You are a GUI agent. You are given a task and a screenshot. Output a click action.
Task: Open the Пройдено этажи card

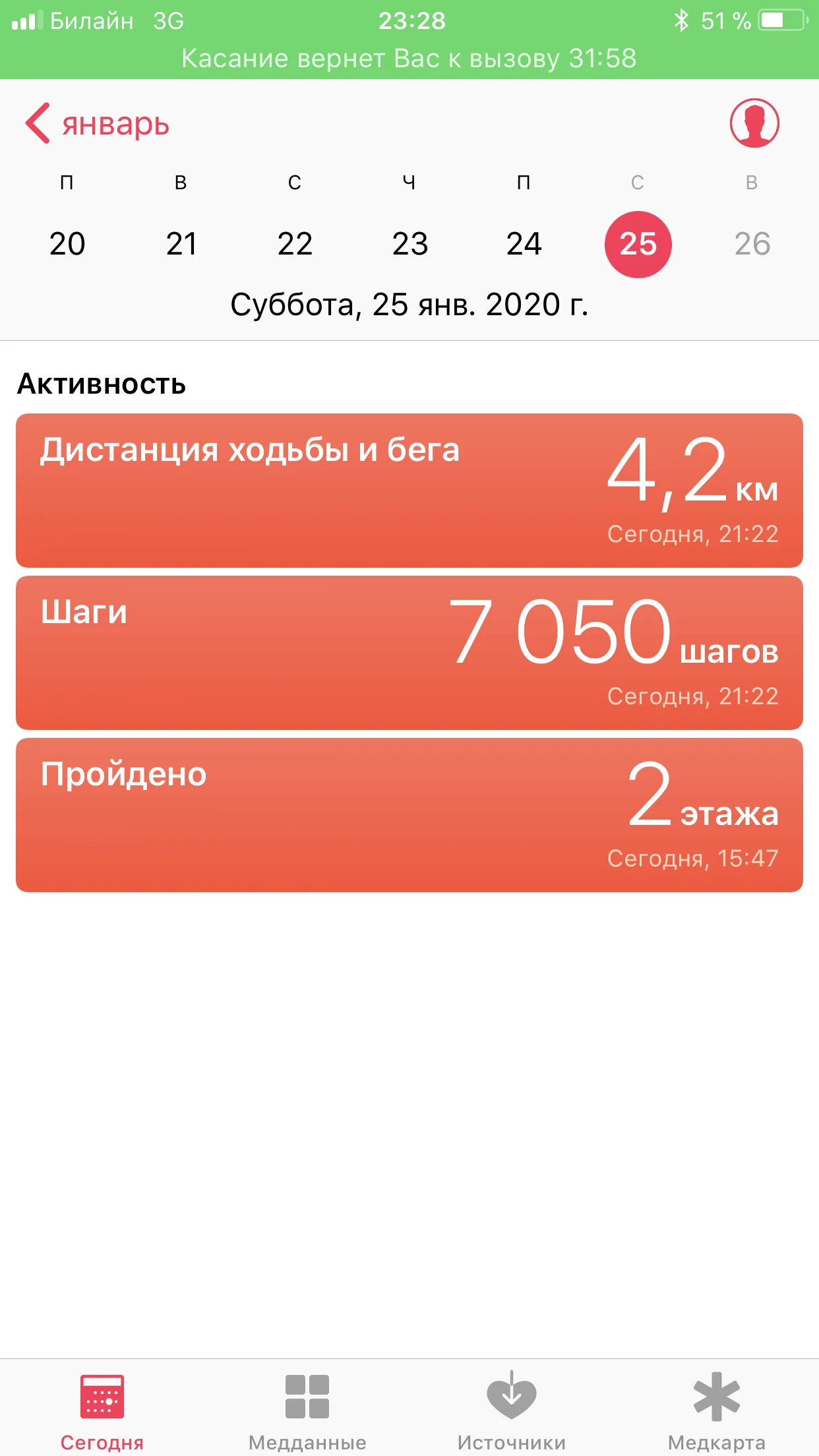tap(409, 814)
